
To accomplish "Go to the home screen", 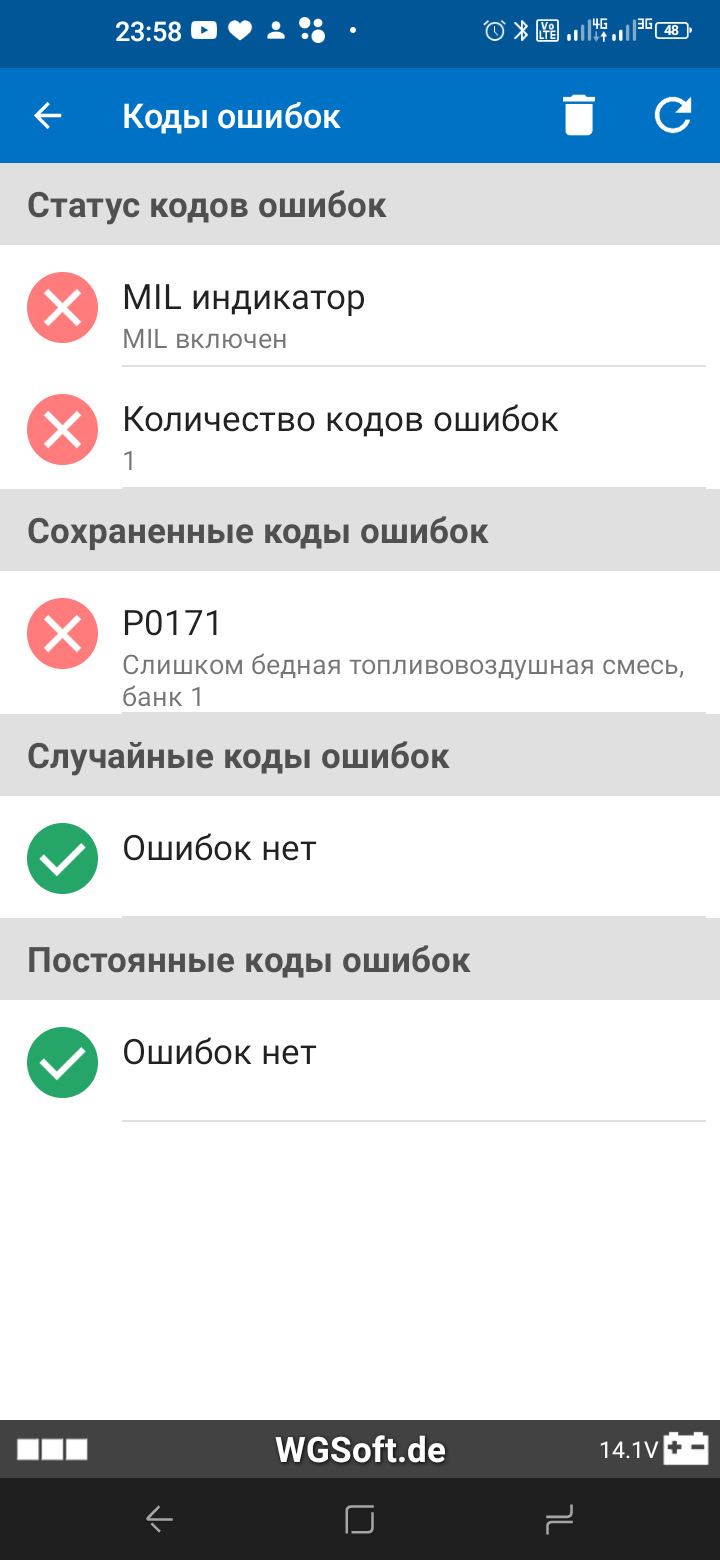I will tap(360, 1520).
